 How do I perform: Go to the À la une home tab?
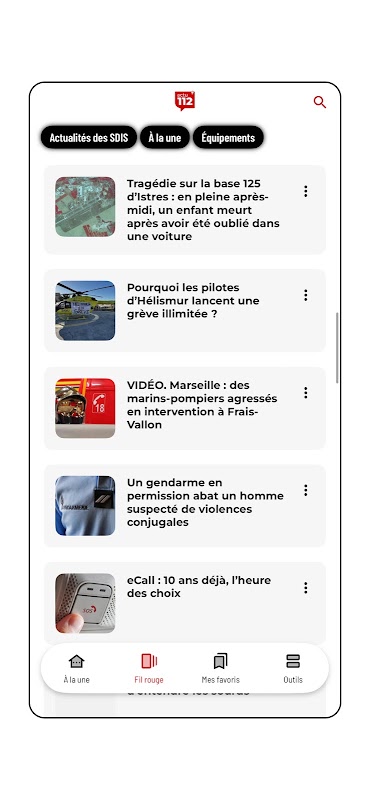point(77,668)
